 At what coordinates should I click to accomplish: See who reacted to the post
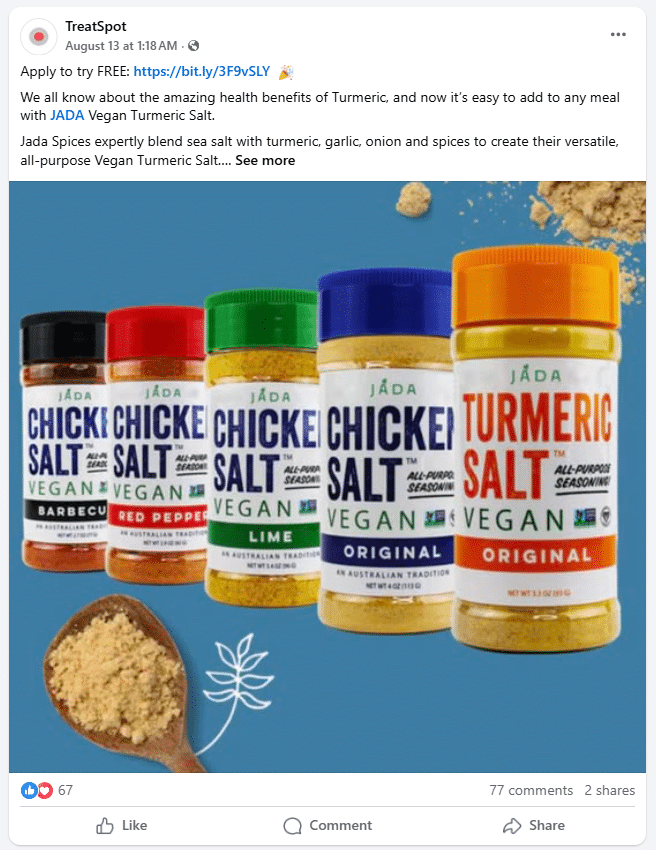tap(47, 790)
